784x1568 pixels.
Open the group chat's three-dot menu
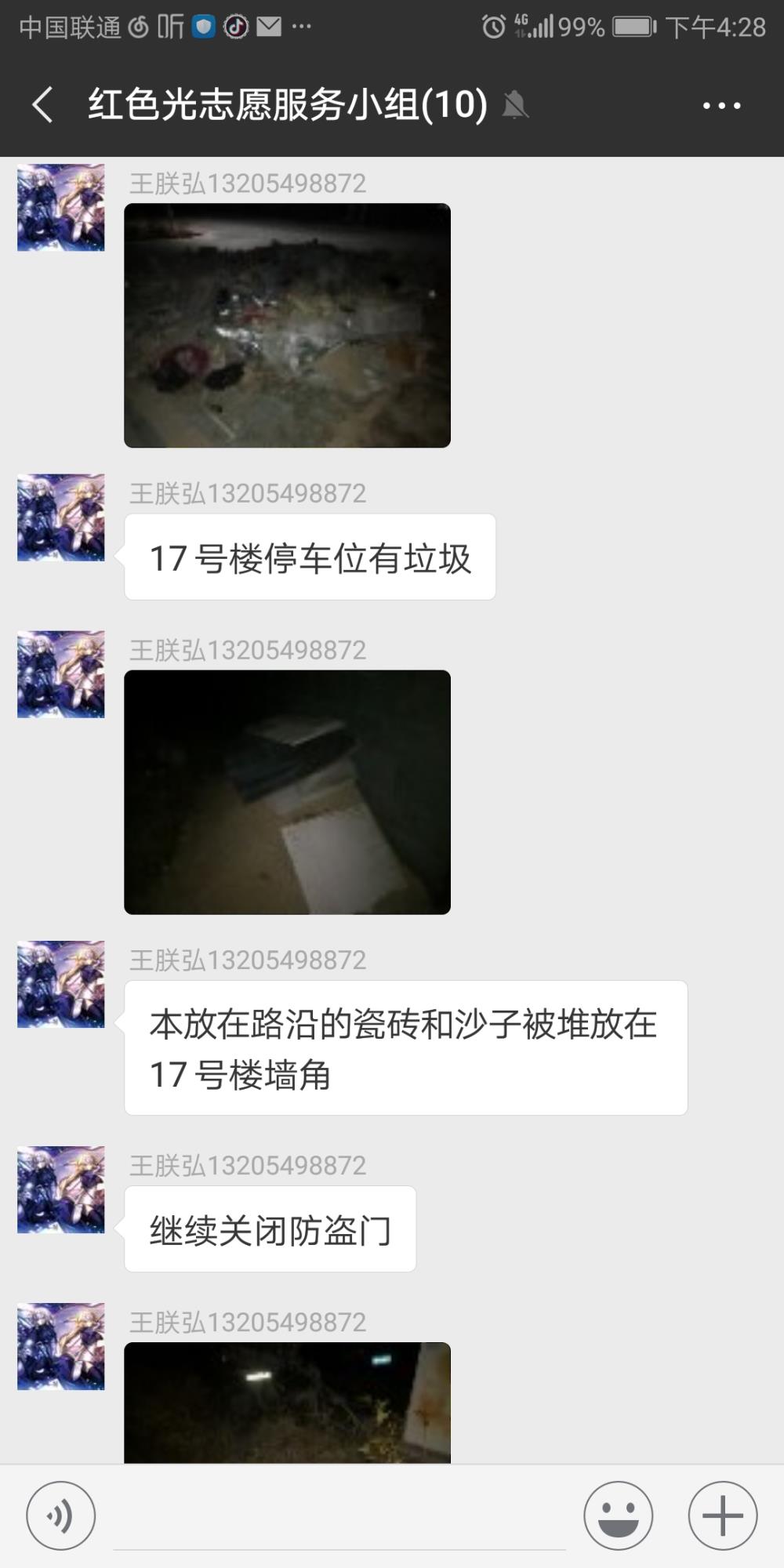[x=721, y=105]
